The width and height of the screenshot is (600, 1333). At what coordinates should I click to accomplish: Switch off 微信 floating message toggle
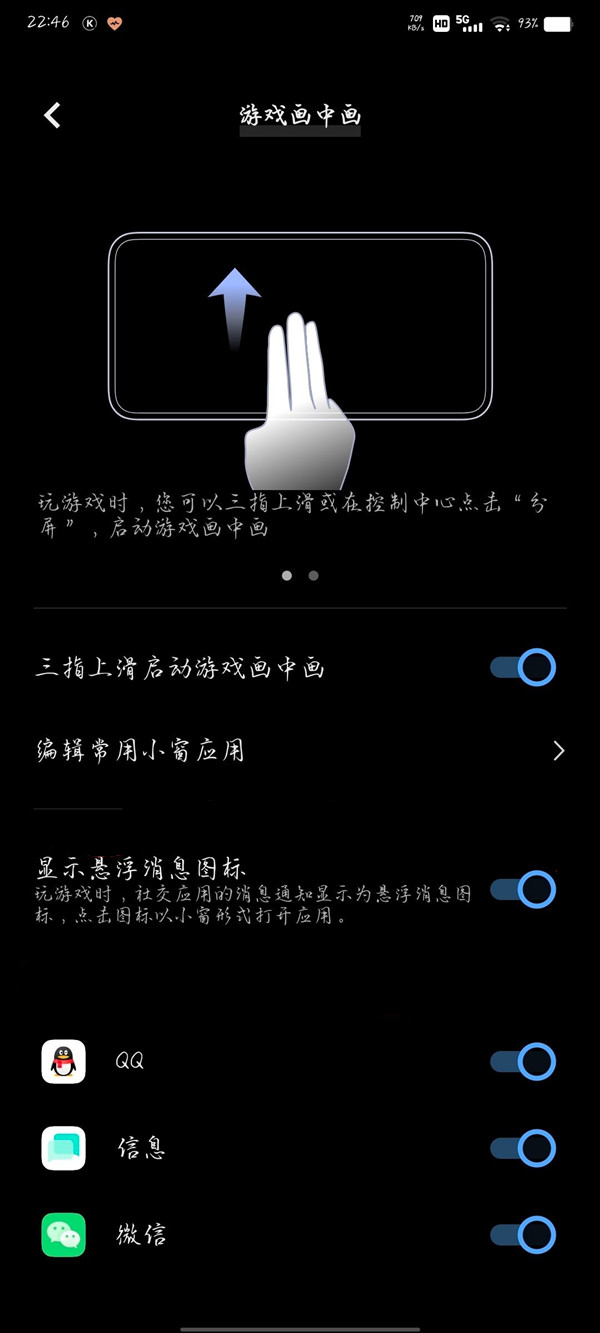523,1235
